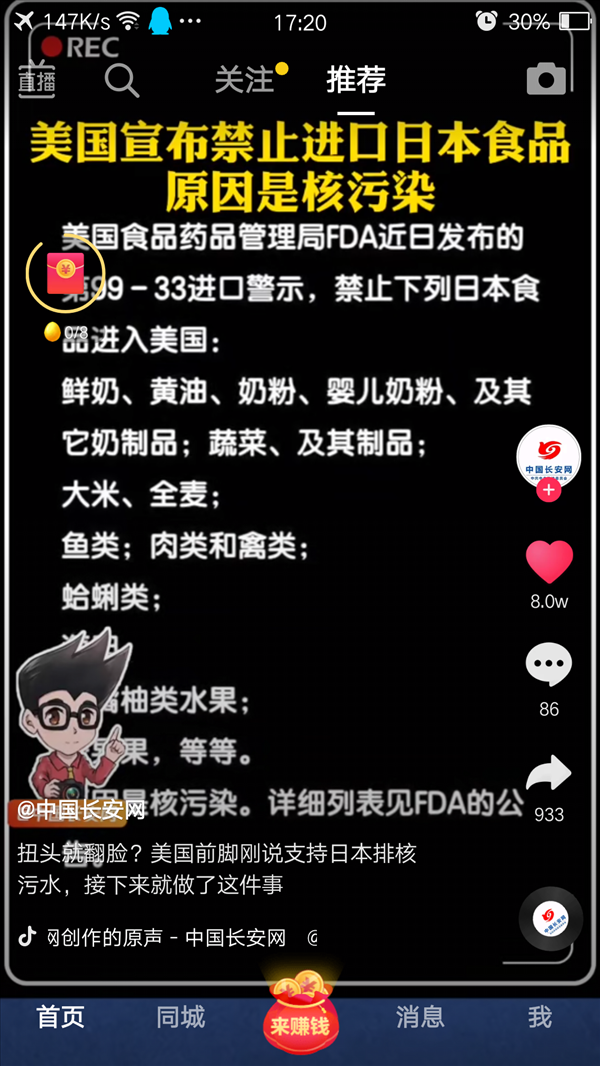Go to the 我 profile tab
This screenshot has height=1066, width=600.
click(540, 1017)
